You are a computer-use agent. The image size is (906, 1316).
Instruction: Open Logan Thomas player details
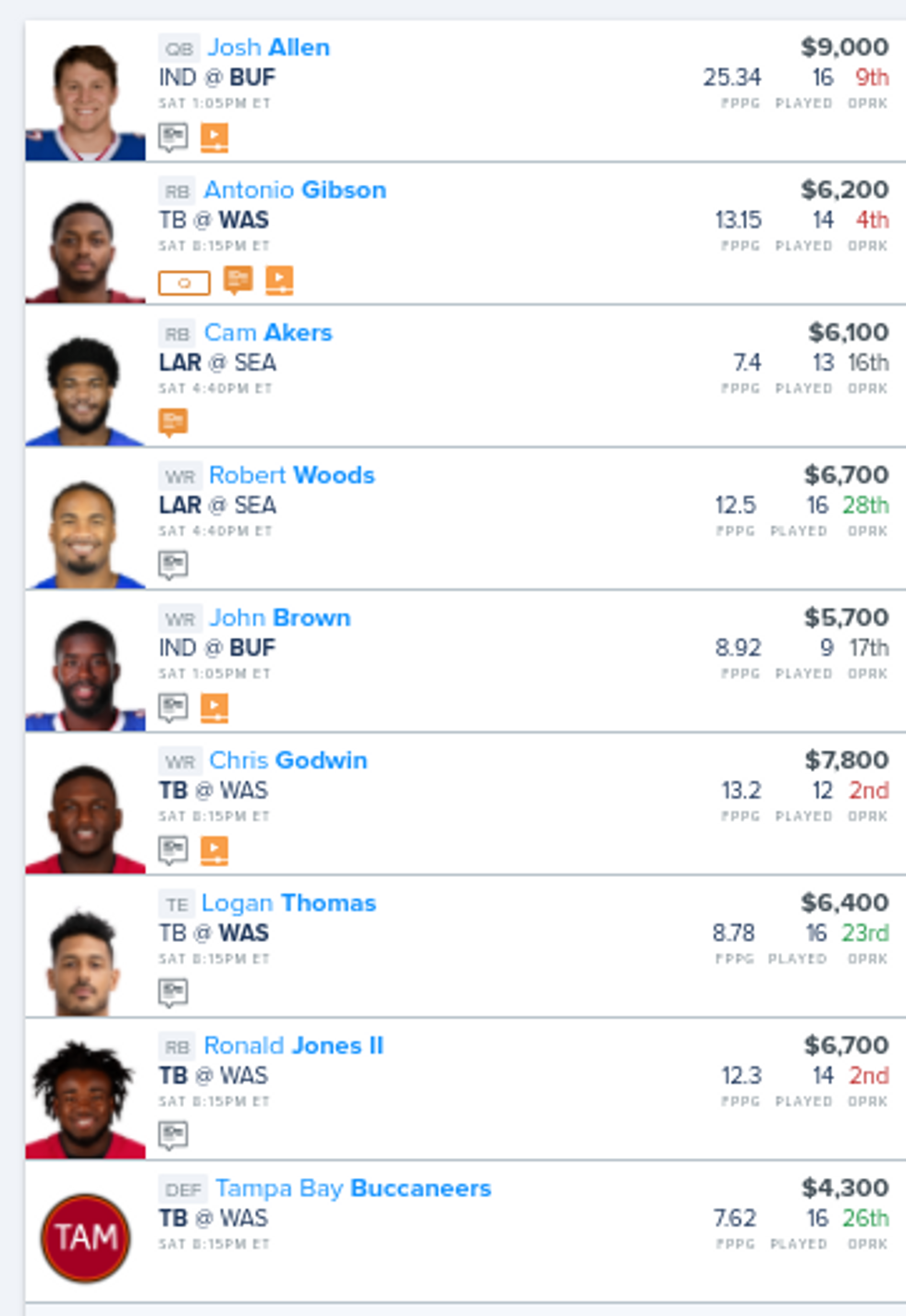(288, 903)
